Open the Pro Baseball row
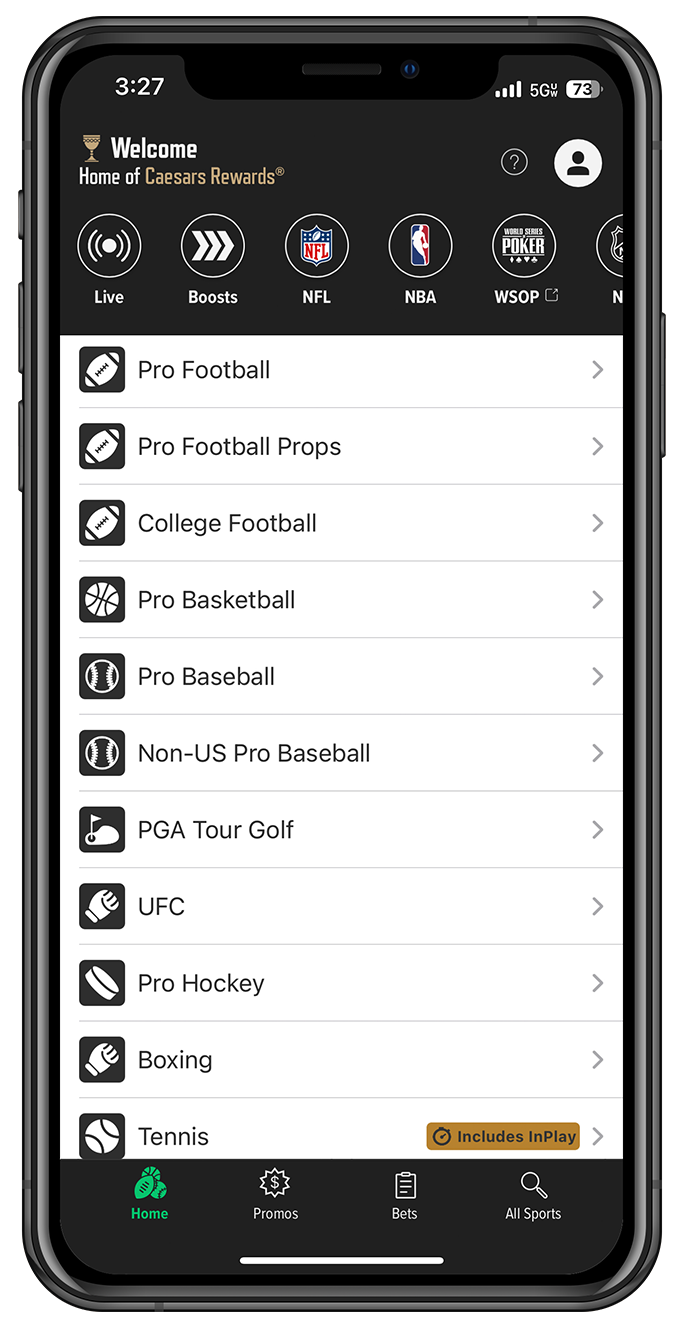The width and height of the screenshot is (683, 1328). pyautogui.click(x=341, y=676)
